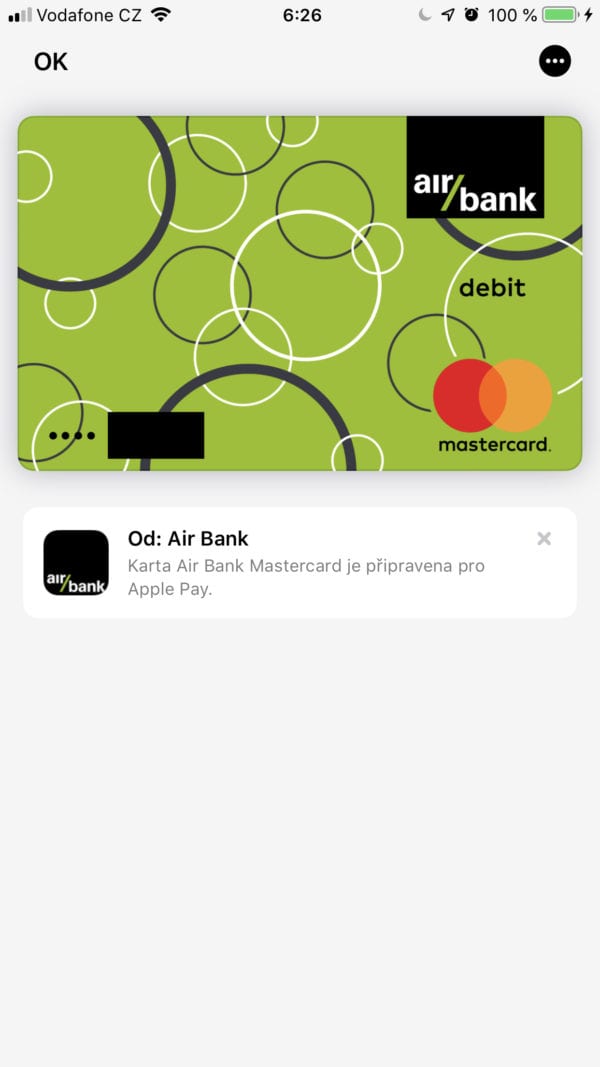Open the three-dot more options menu
Viewport: 600px width, 1067px height.
555,61
